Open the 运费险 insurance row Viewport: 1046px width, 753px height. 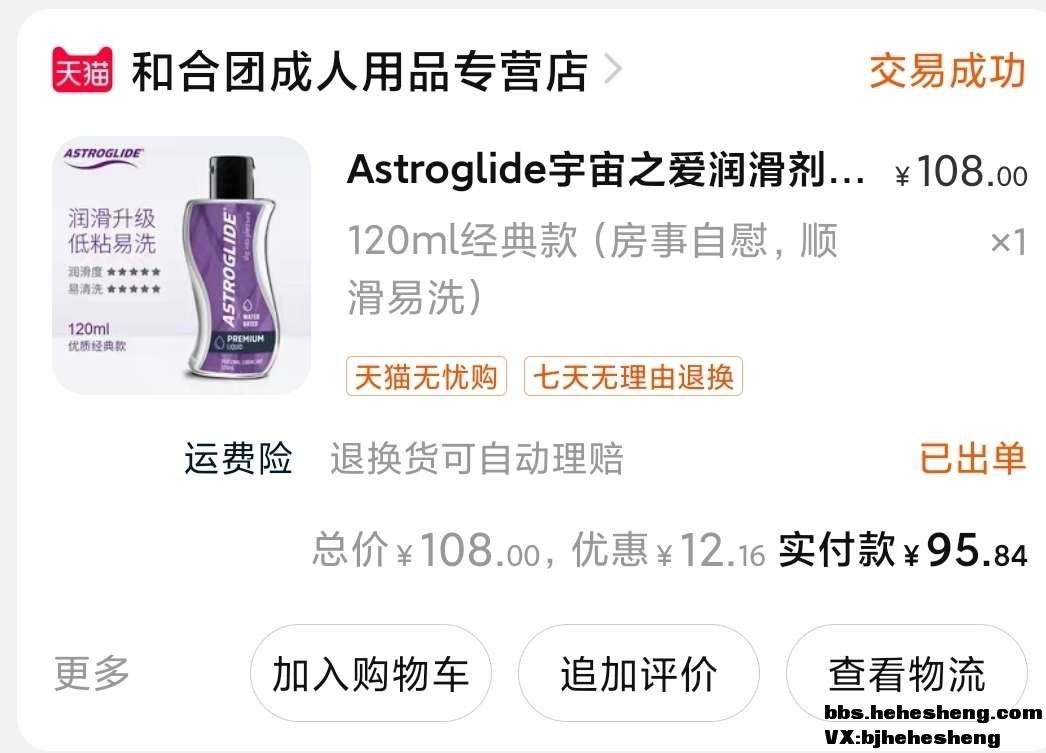404,459
